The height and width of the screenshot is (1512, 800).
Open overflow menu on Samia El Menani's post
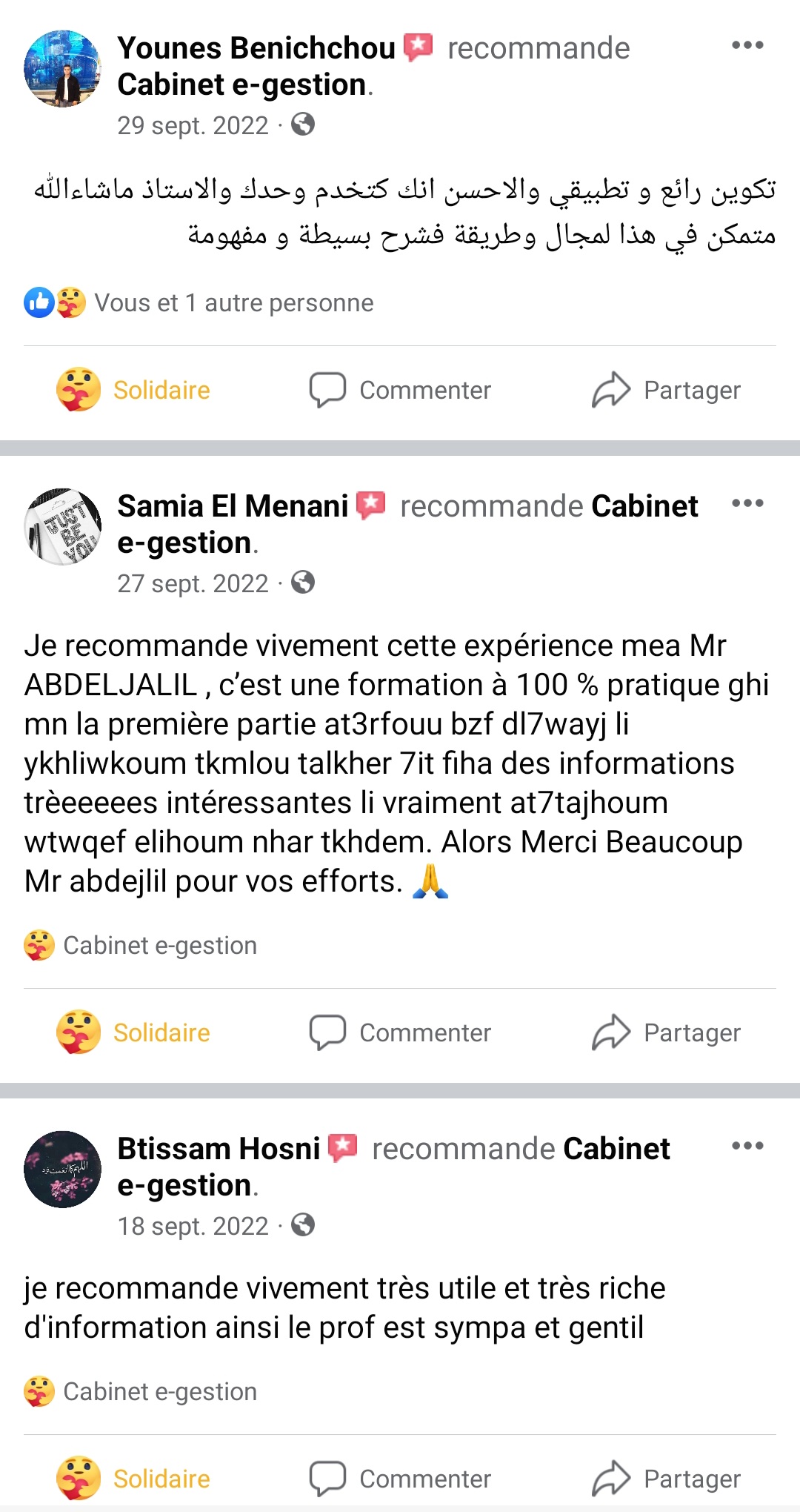coord(747,503)
